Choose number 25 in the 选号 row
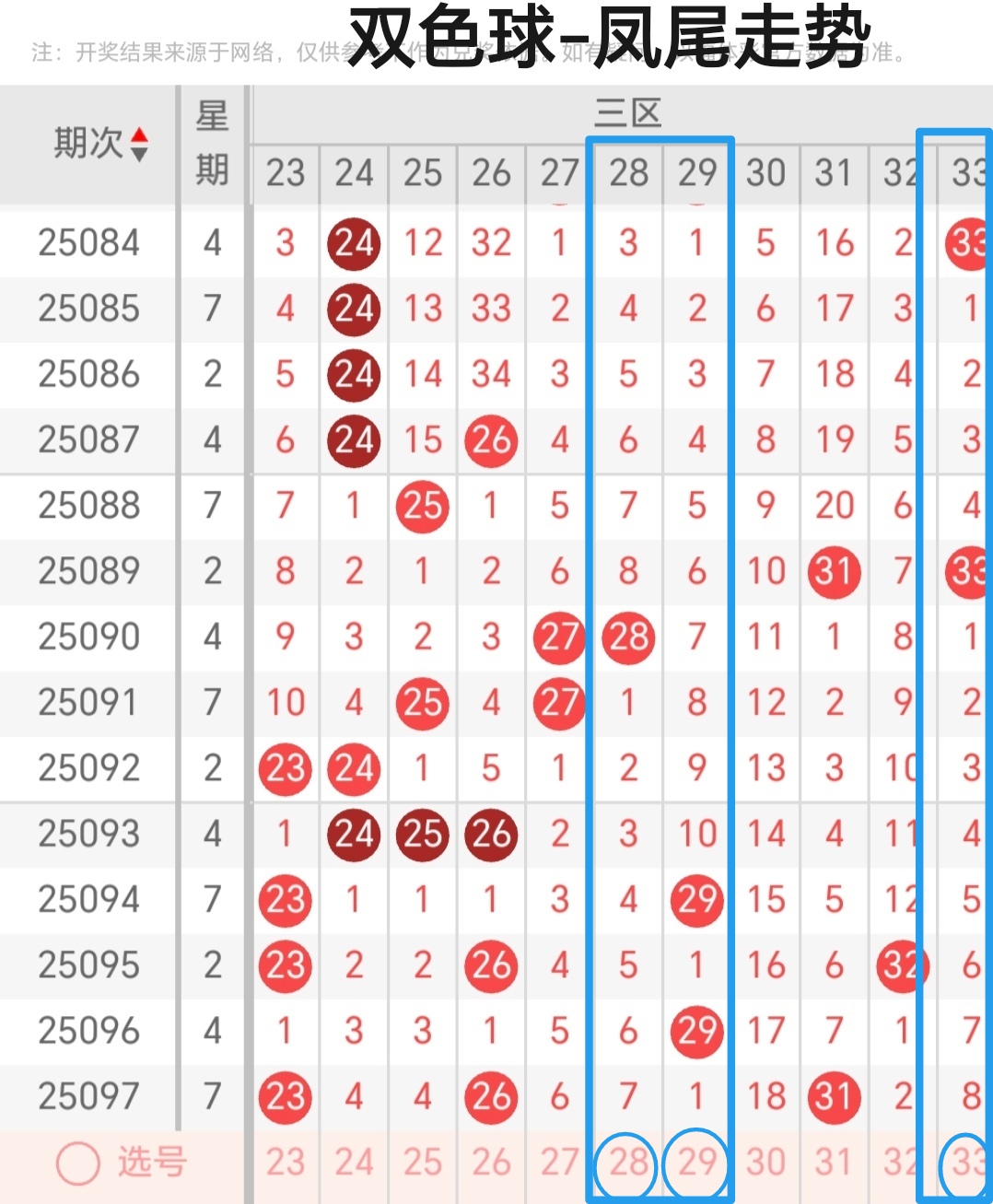This screenshot has width=993, height=1204. pyautogui.click(x=423, y=1163)
